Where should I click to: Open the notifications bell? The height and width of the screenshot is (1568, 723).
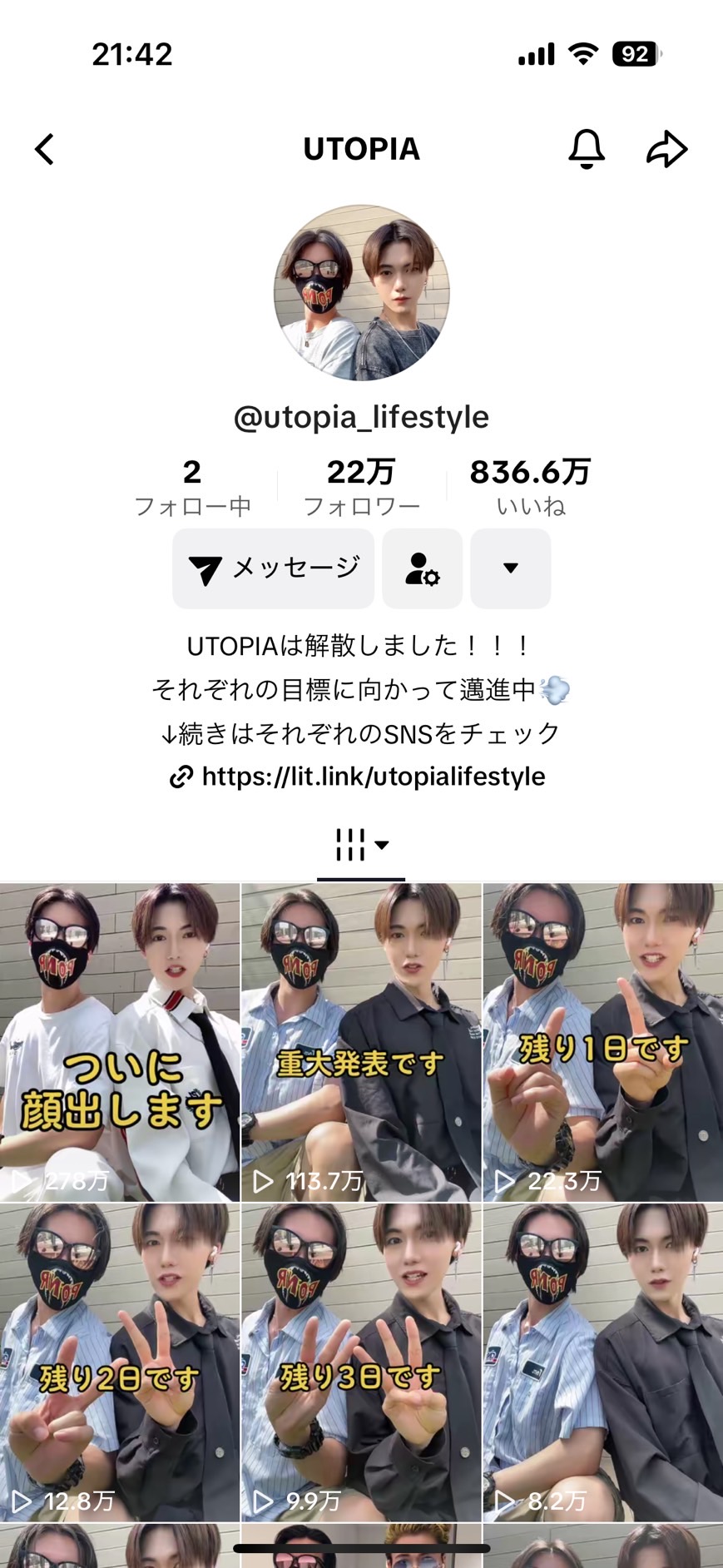[586, 150]
